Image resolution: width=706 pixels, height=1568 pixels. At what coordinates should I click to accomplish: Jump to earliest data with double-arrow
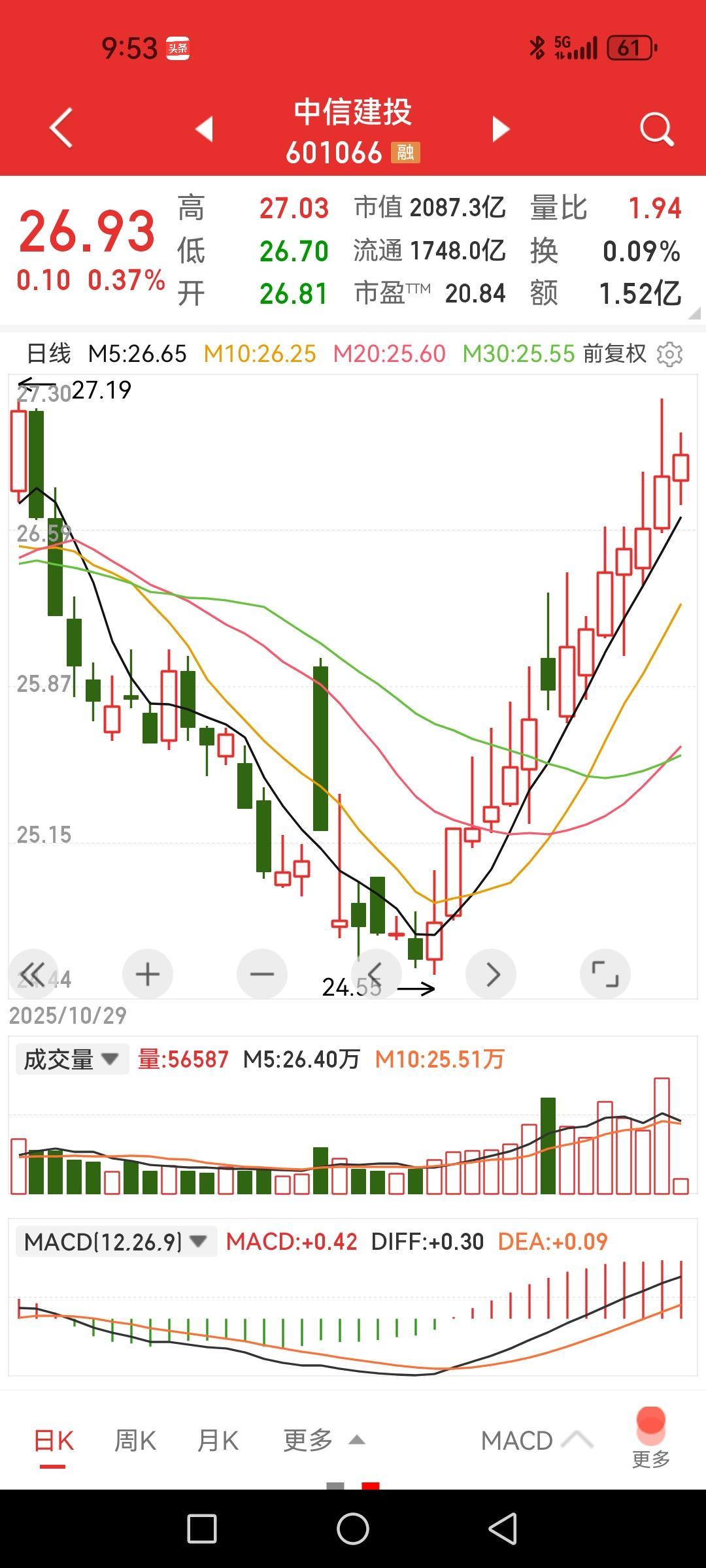34,973
